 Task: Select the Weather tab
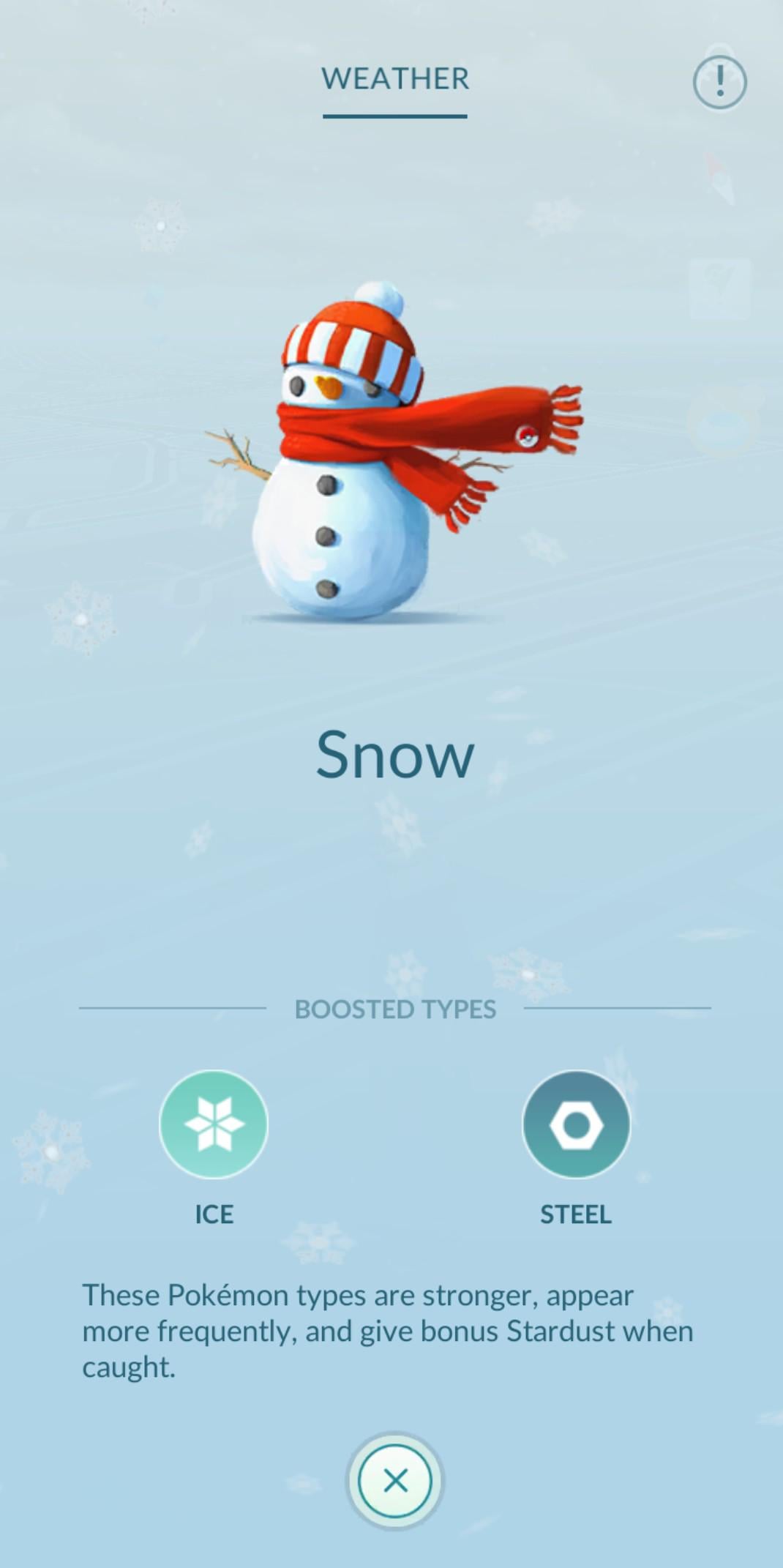(395, 80)
